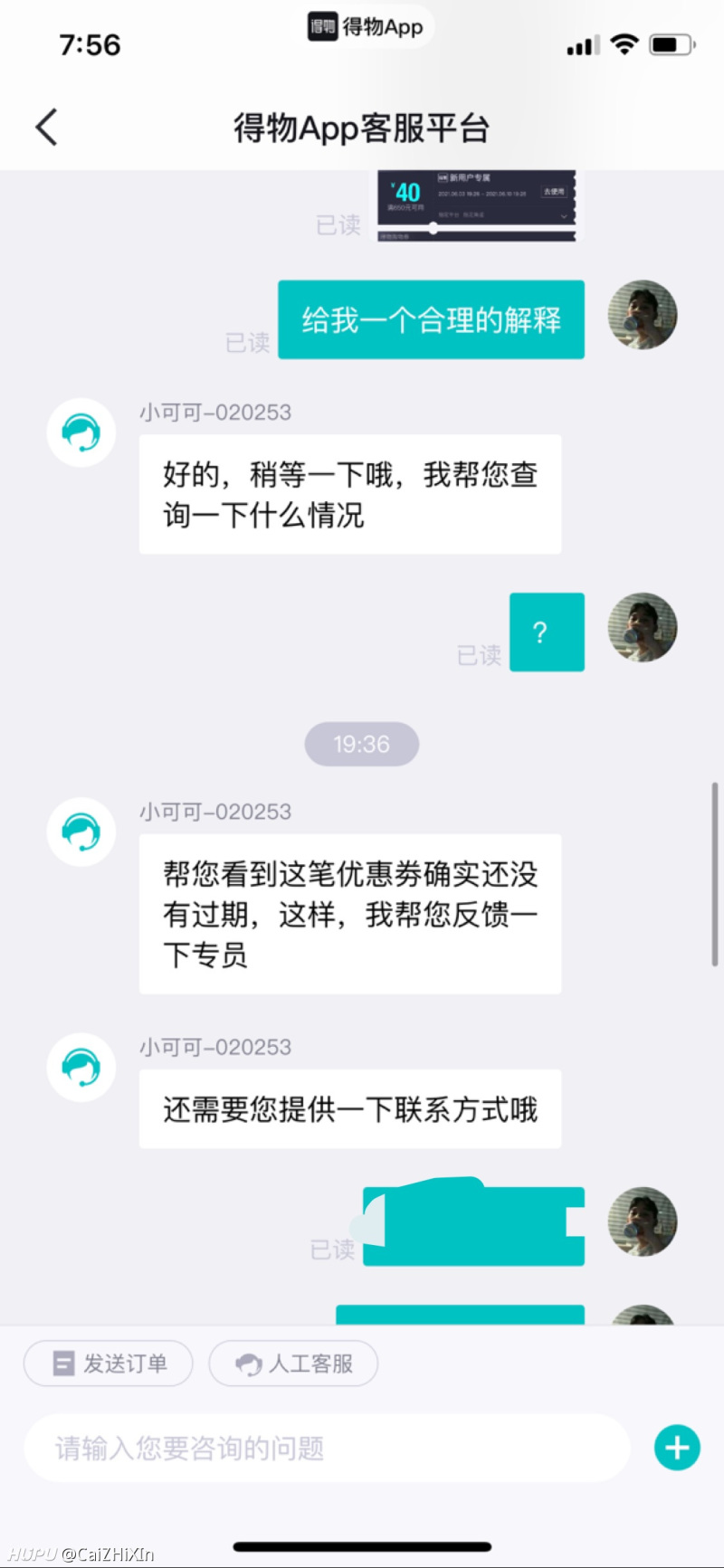Image resolution: width=724 pixels, height=1568 pixels.
Task: Tap the 19:36 timestamp bubble
Action: [x=362, y=744]
